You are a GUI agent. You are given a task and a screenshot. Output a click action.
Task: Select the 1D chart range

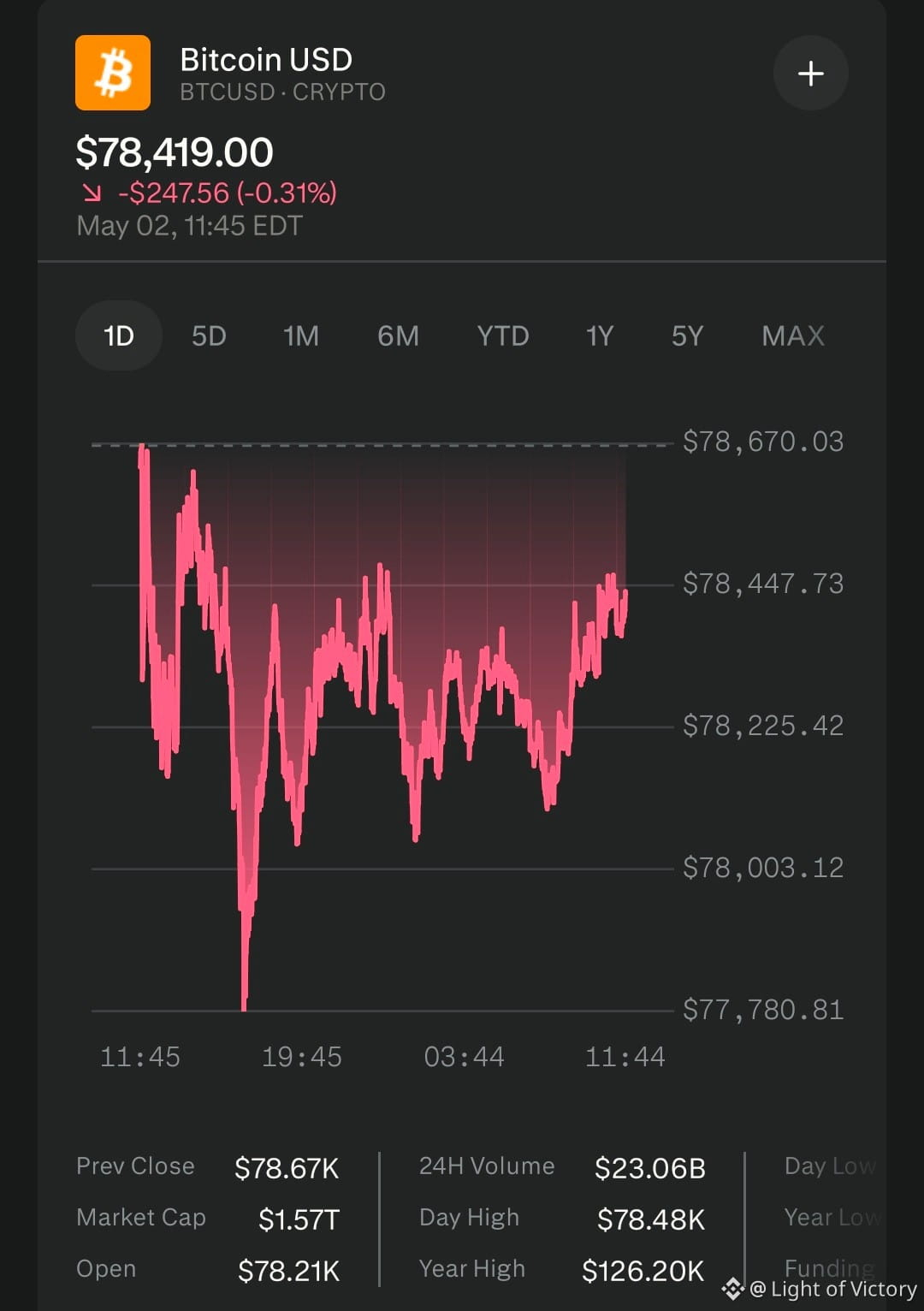coord(119,335)
